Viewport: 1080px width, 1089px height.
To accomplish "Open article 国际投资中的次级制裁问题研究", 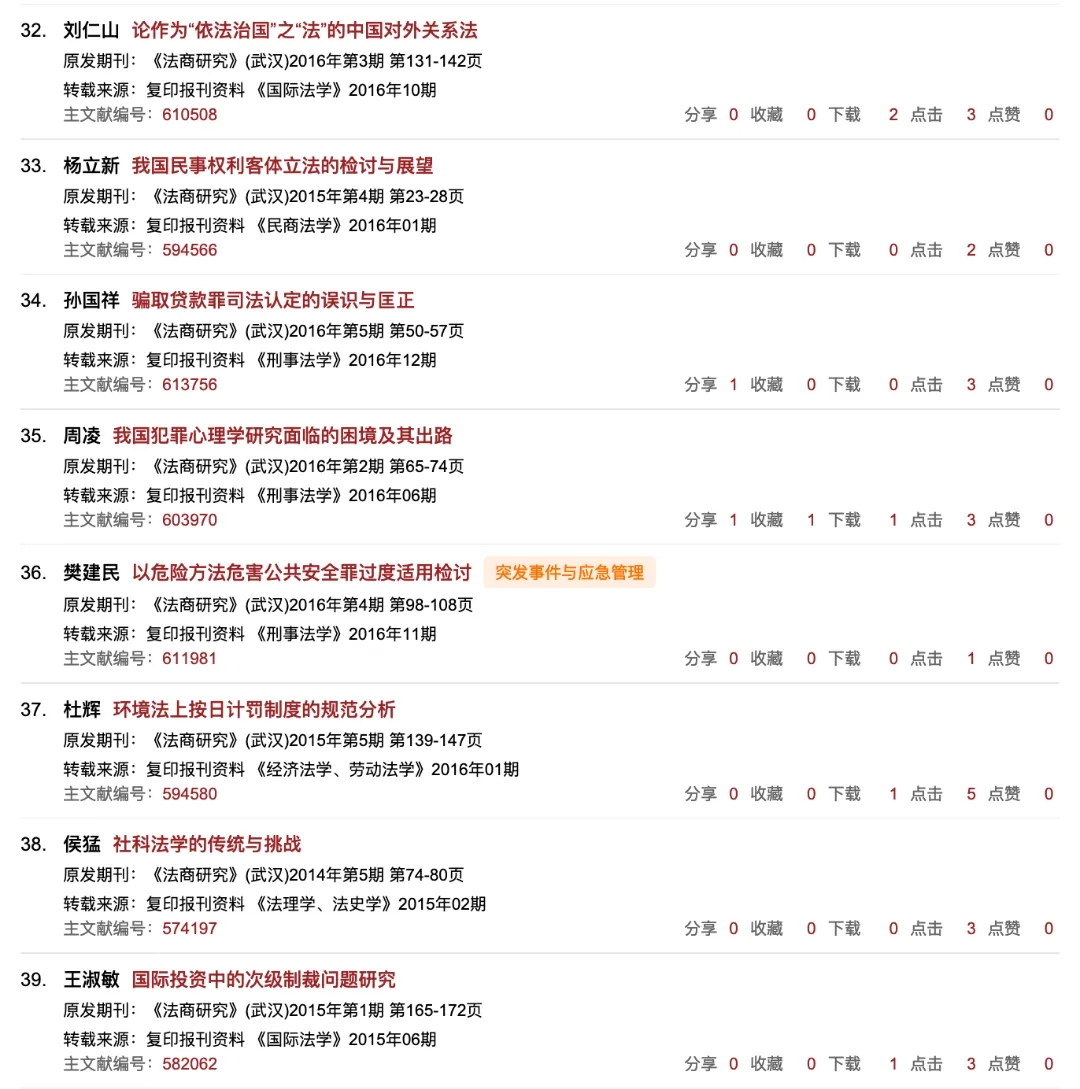I will 263,979.
